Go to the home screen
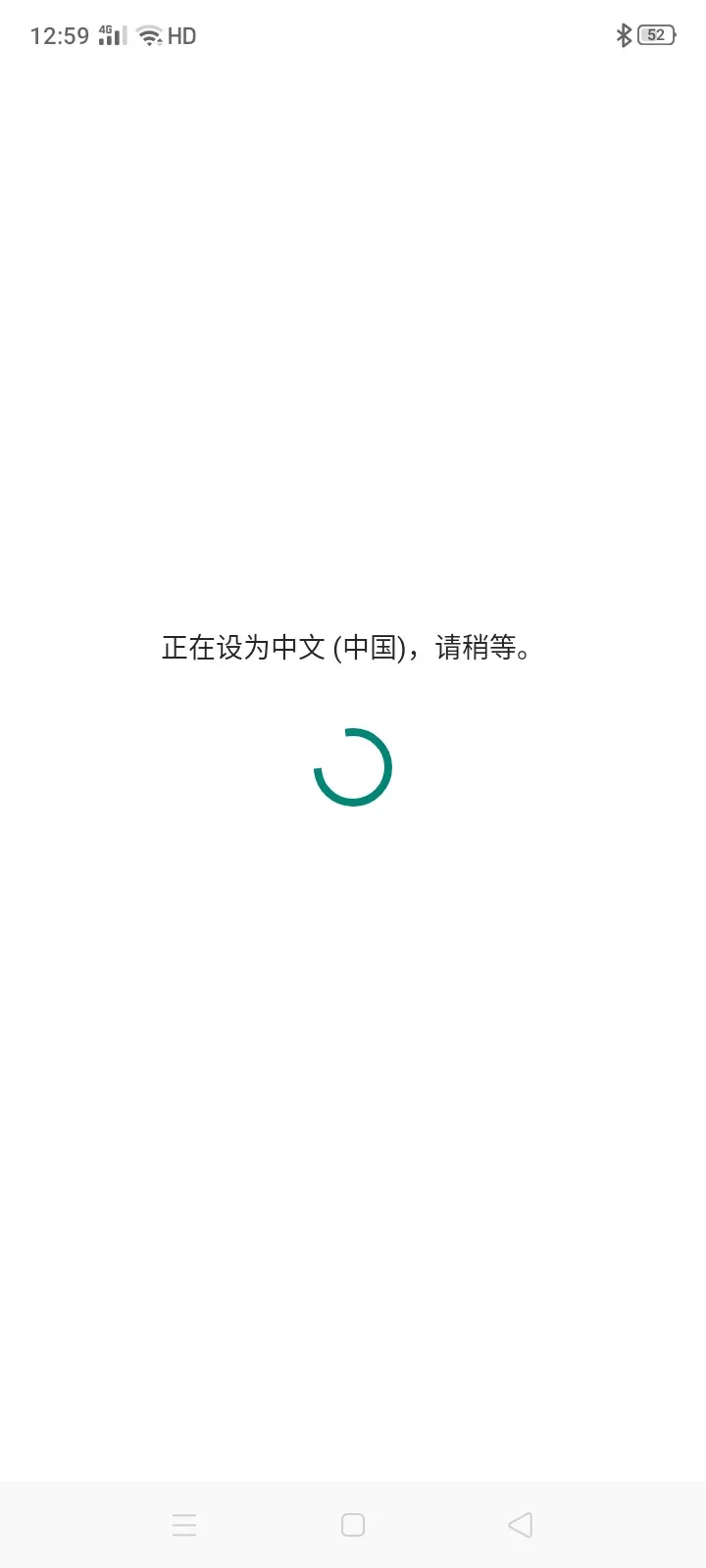 coord(353,1525)
